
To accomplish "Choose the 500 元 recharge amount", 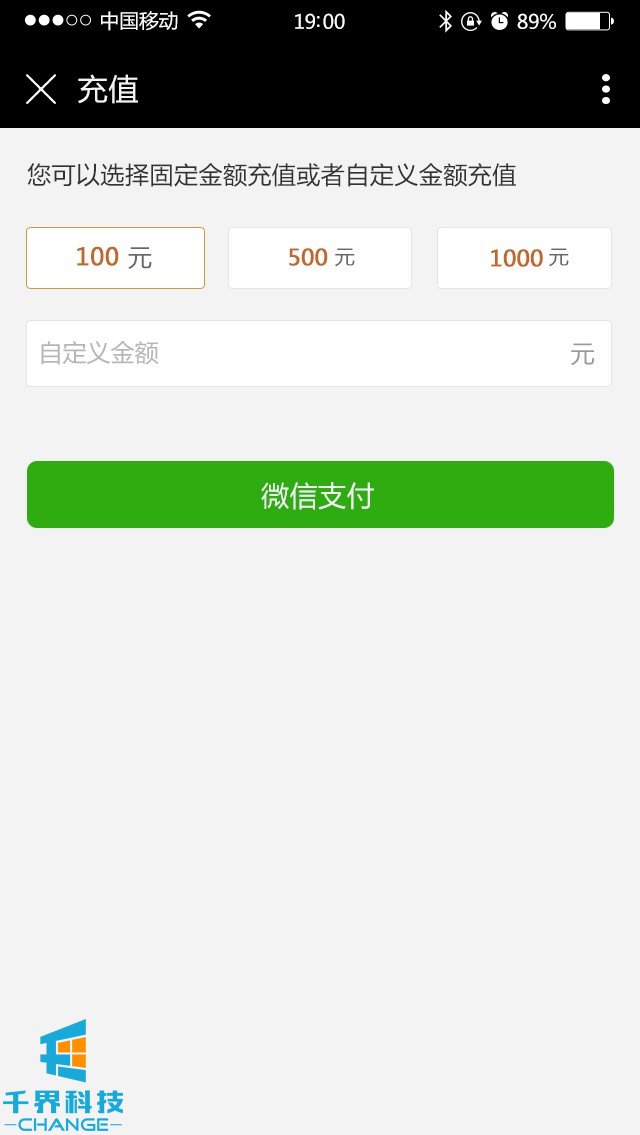I will click(x=320, y=258).
